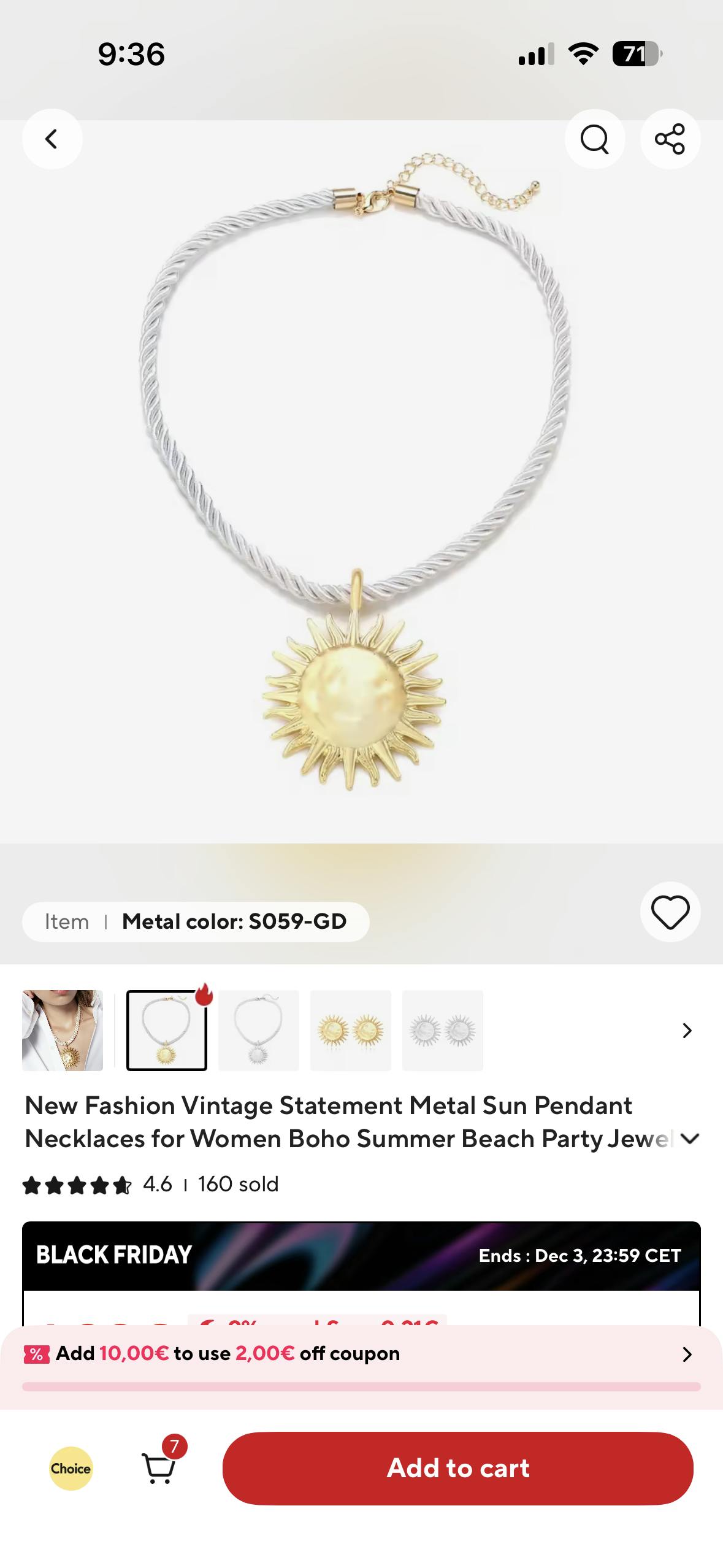The width and height of the screenshot is (723, 1568).
Task: Add to cart
Action: click(x=457, y=1468)
